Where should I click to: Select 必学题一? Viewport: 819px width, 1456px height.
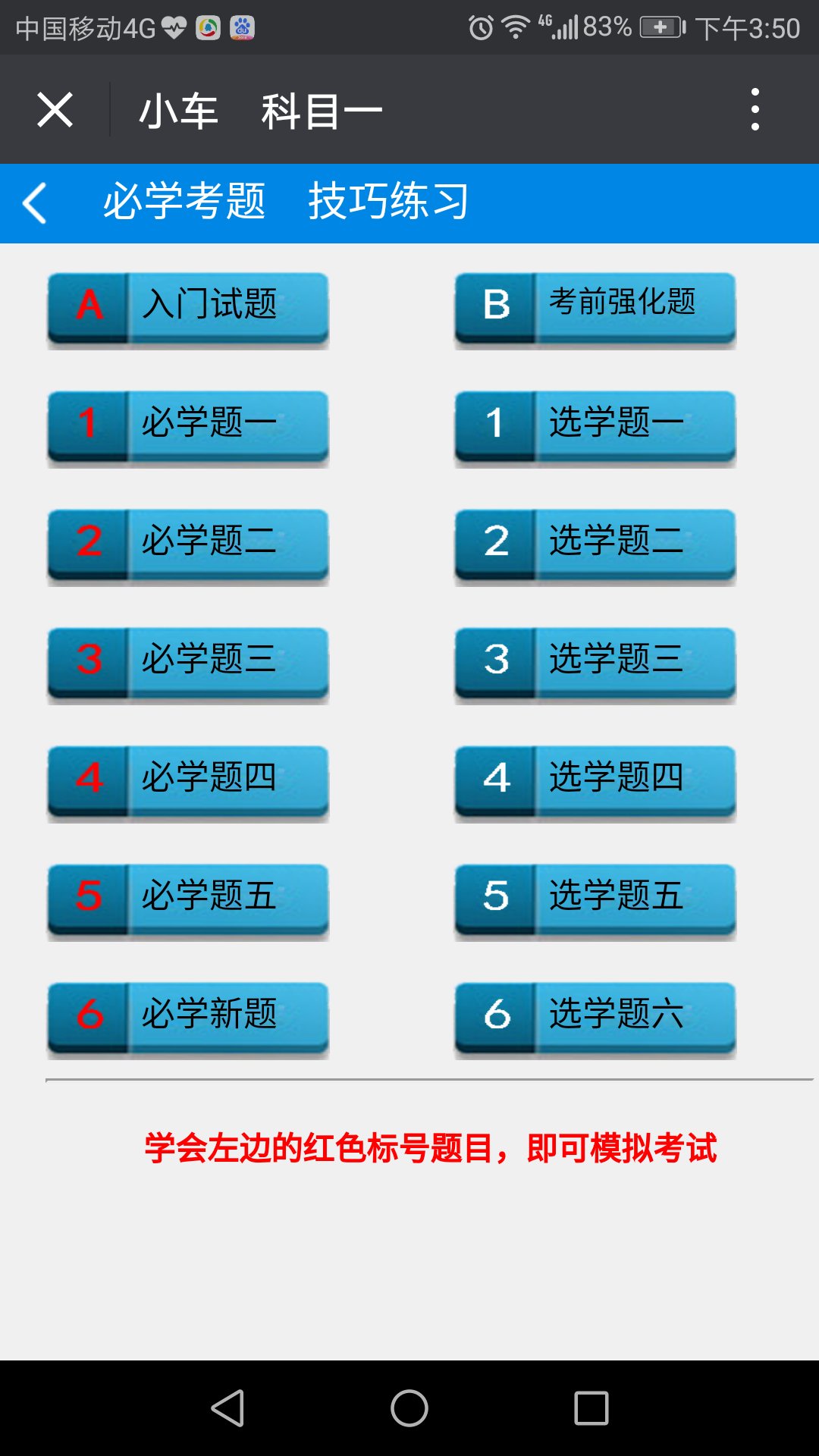point(188,425)
